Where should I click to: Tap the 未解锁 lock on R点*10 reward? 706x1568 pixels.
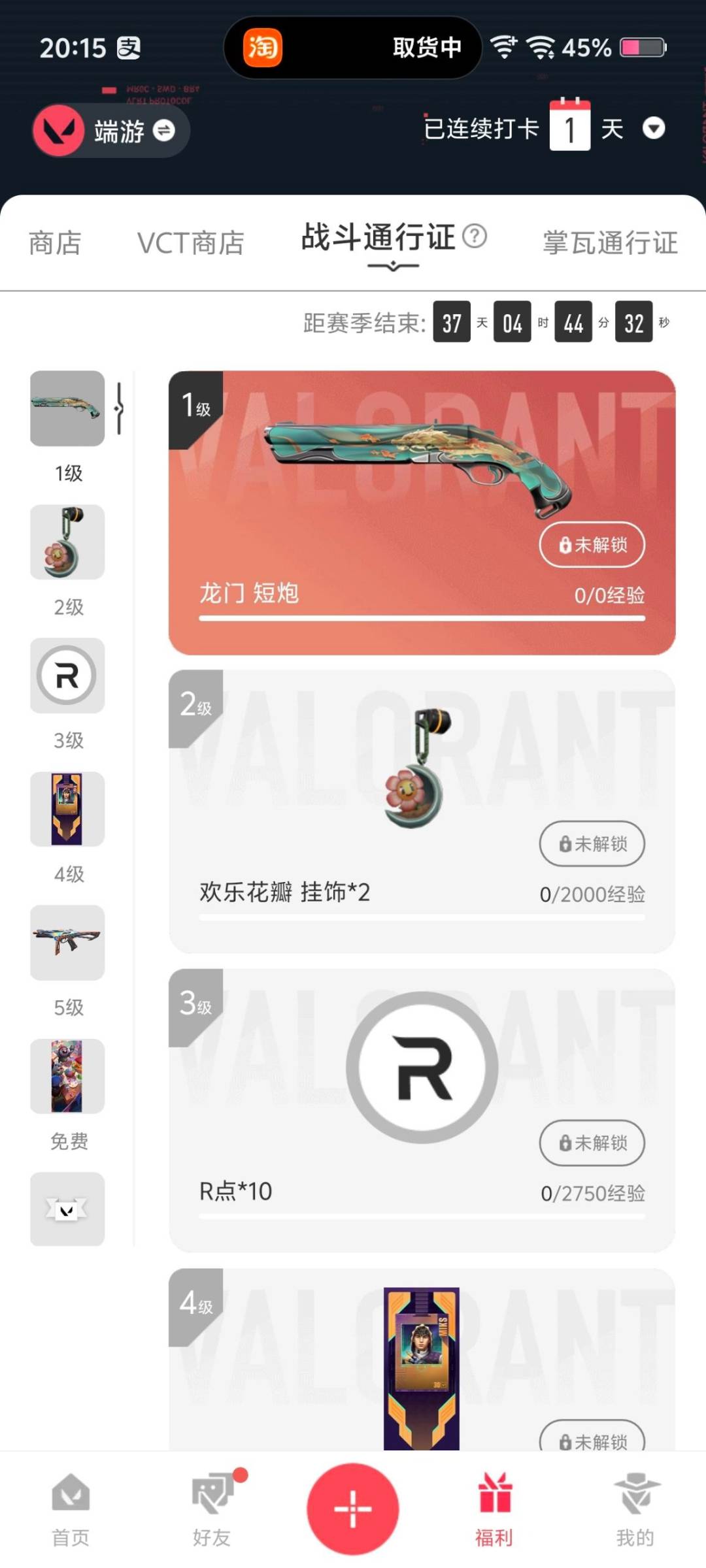coord(591,1143)
